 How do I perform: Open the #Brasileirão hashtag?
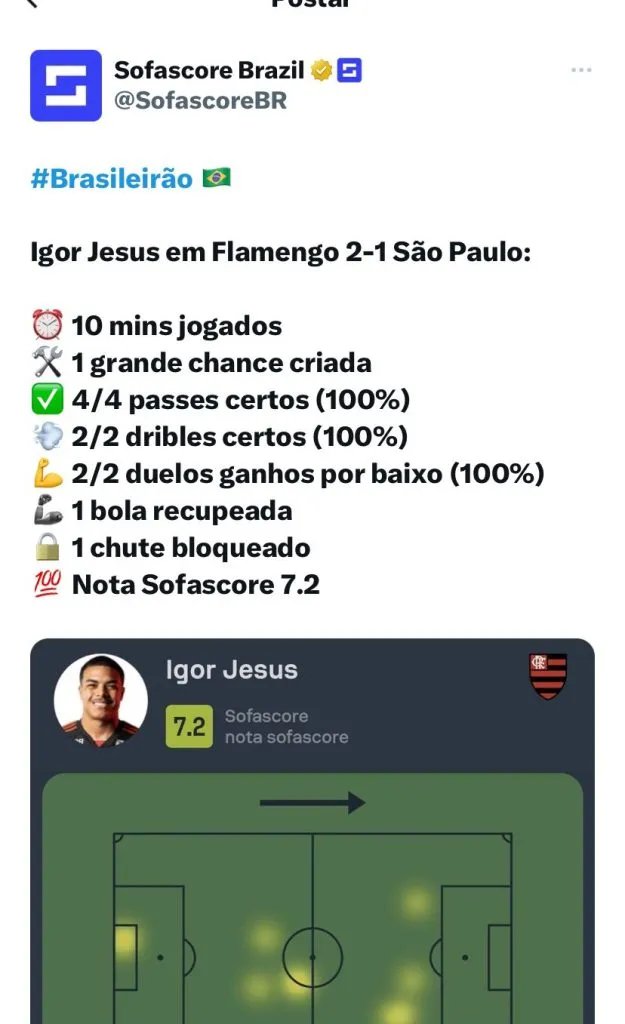click(111, 179)
